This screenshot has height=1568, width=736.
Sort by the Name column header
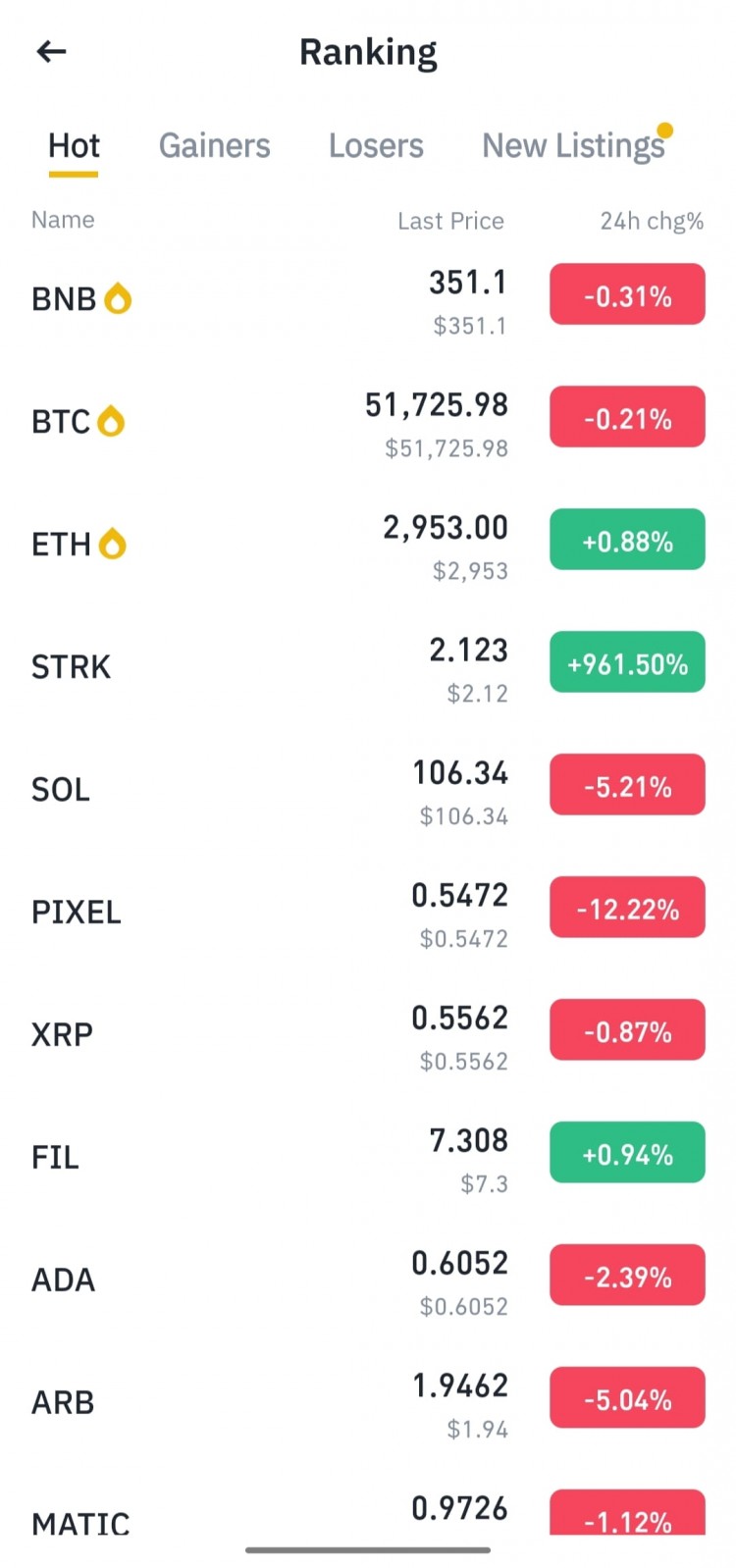point(62,220)
